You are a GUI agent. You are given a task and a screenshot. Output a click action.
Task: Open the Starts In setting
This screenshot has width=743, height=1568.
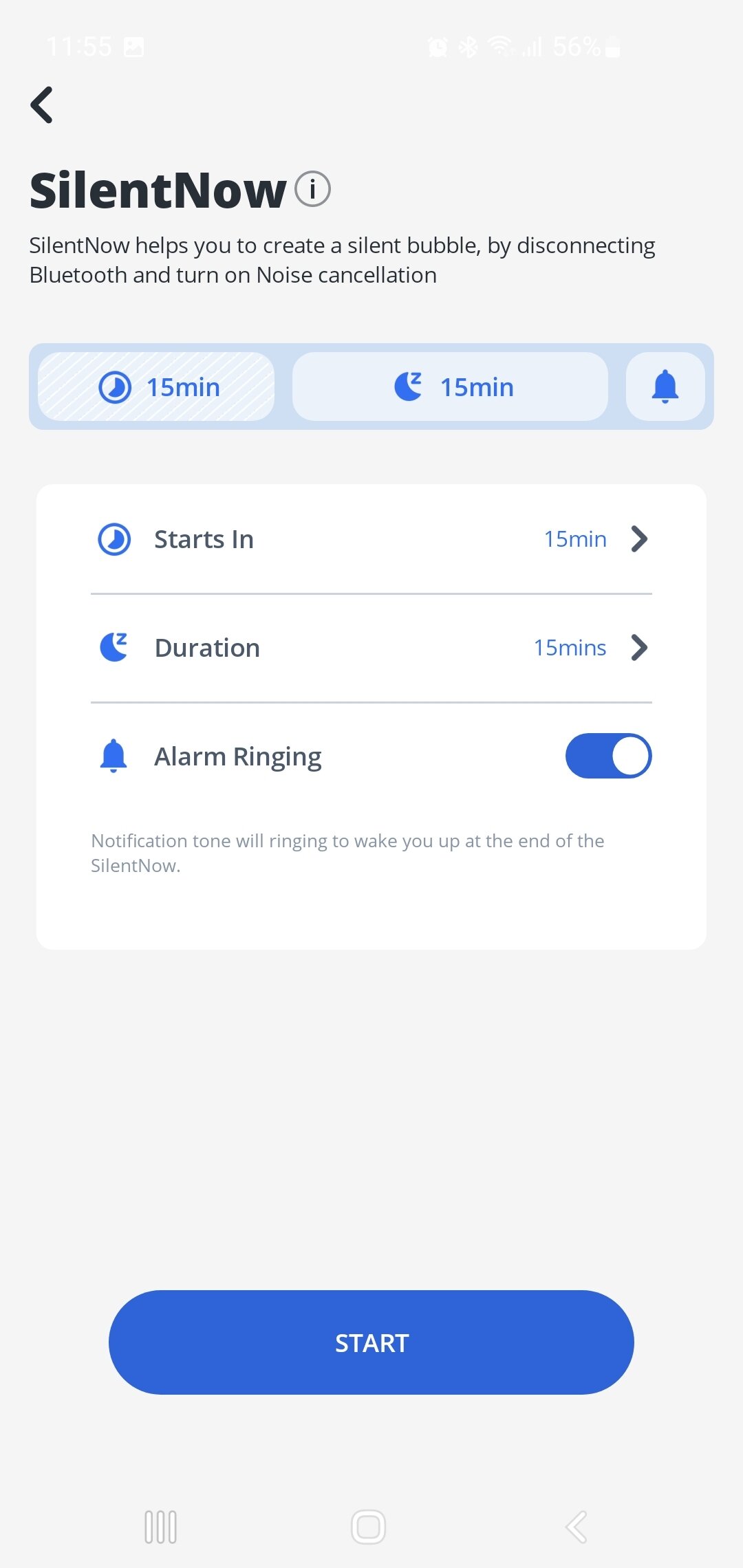371,539
